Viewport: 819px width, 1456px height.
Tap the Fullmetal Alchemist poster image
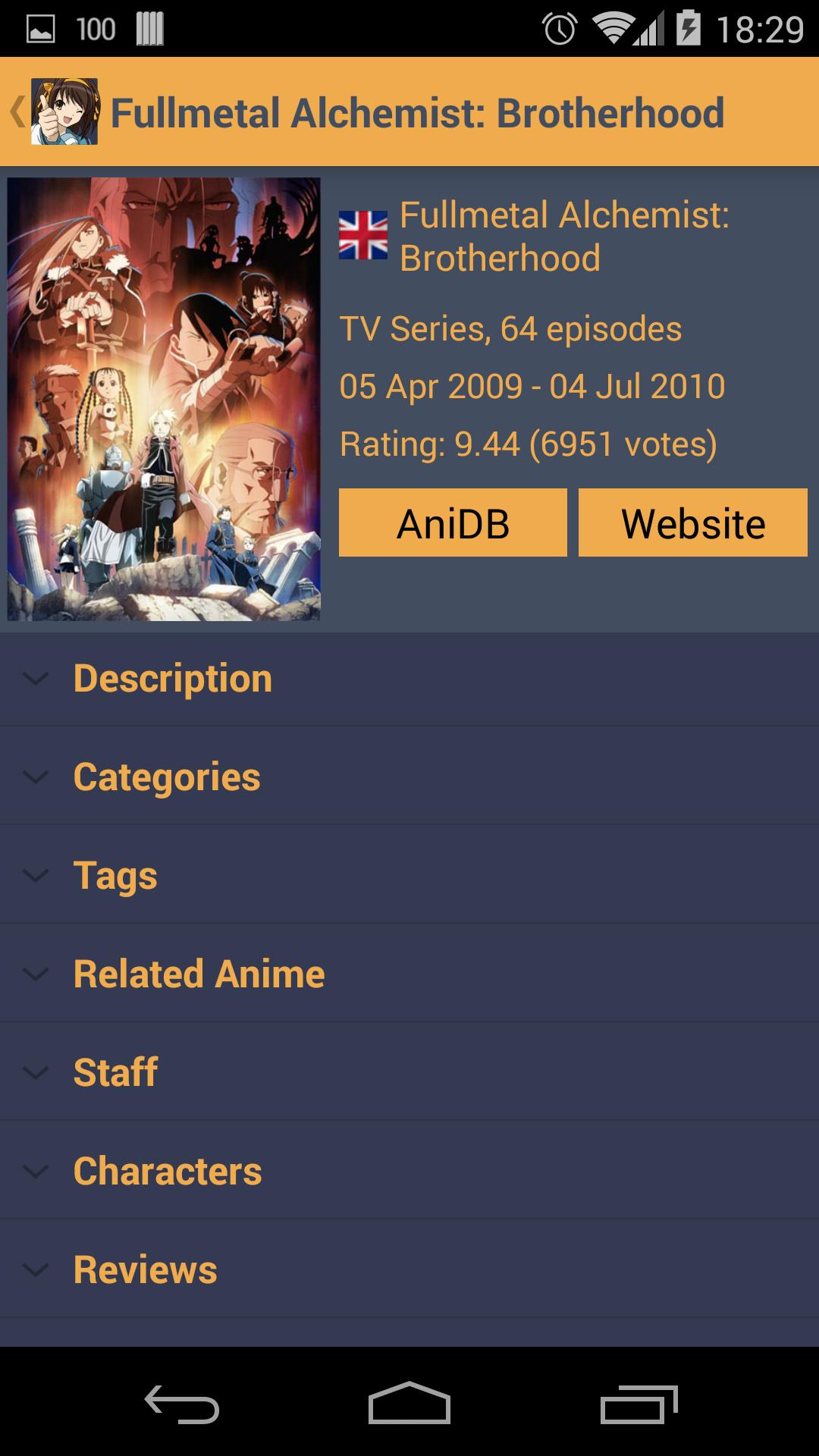[164, 399]
